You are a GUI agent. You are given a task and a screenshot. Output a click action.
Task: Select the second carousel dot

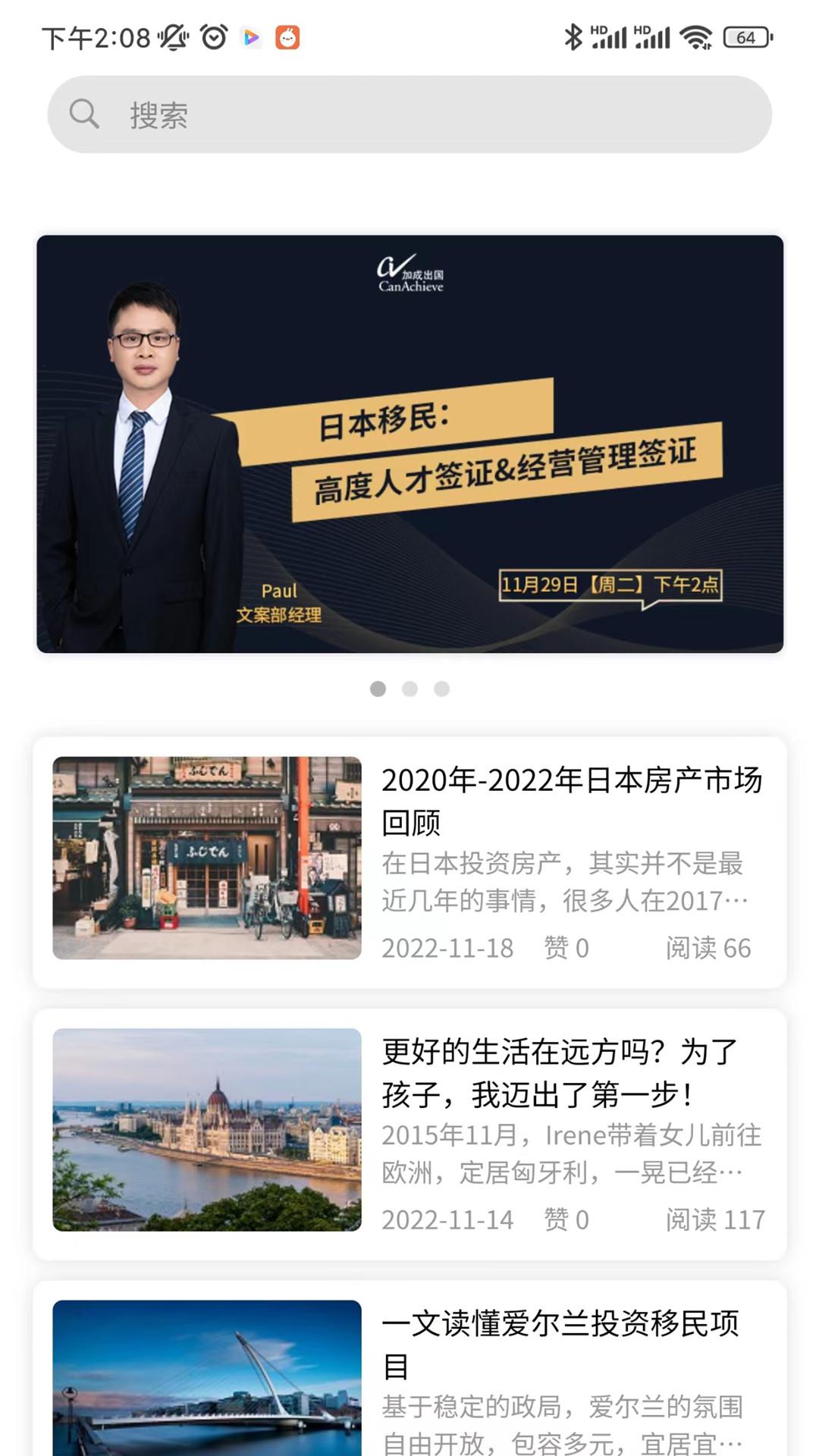(410, 689)
